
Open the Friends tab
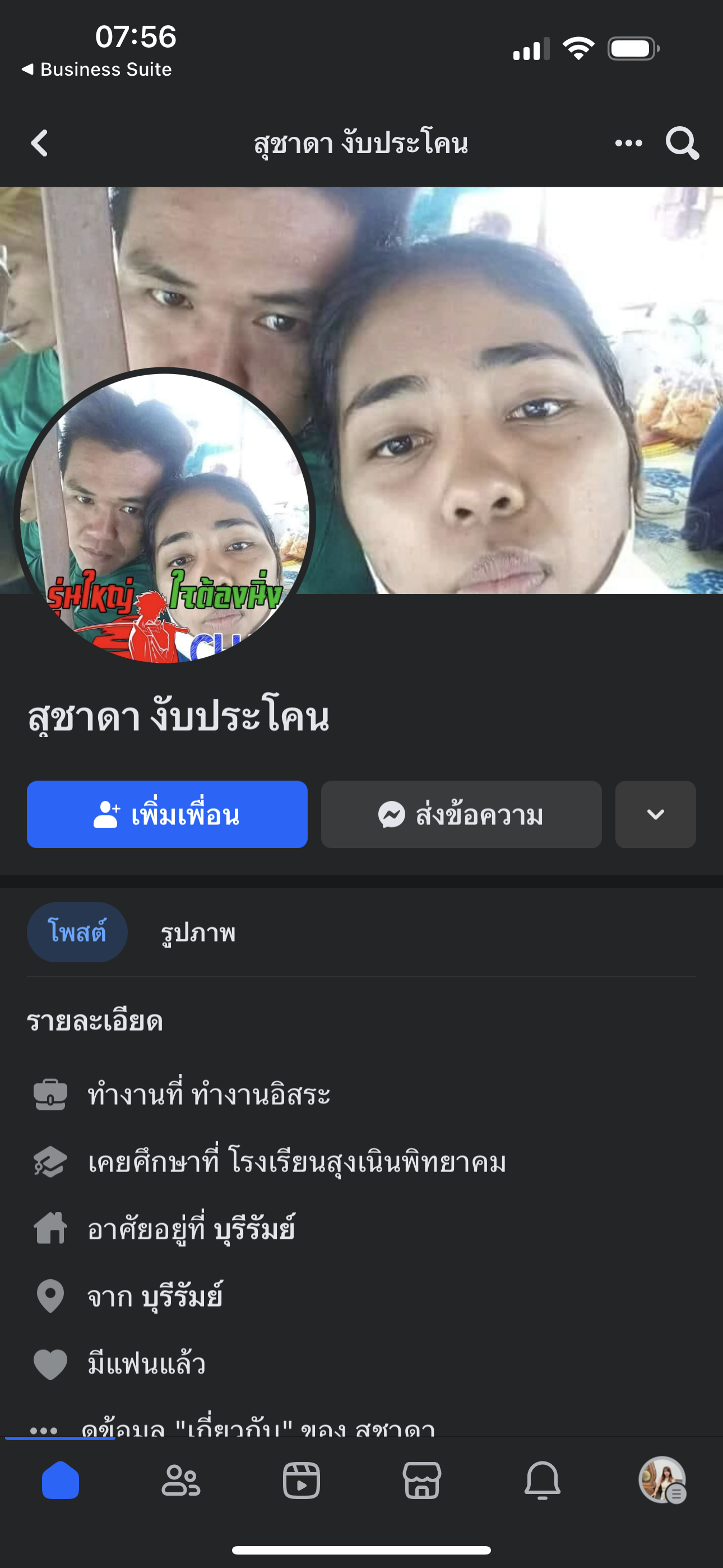pos(180,1481)
